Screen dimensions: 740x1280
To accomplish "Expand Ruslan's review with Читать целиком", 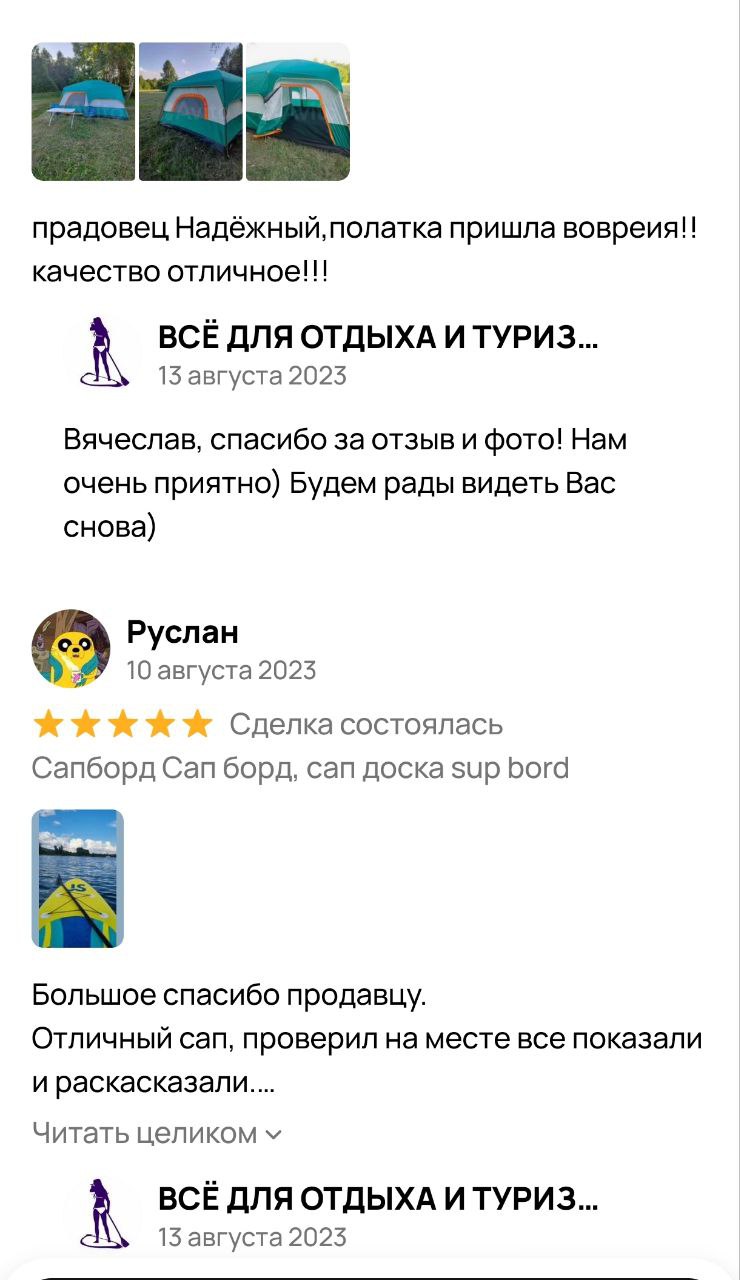I will [x=157, y=1133].
